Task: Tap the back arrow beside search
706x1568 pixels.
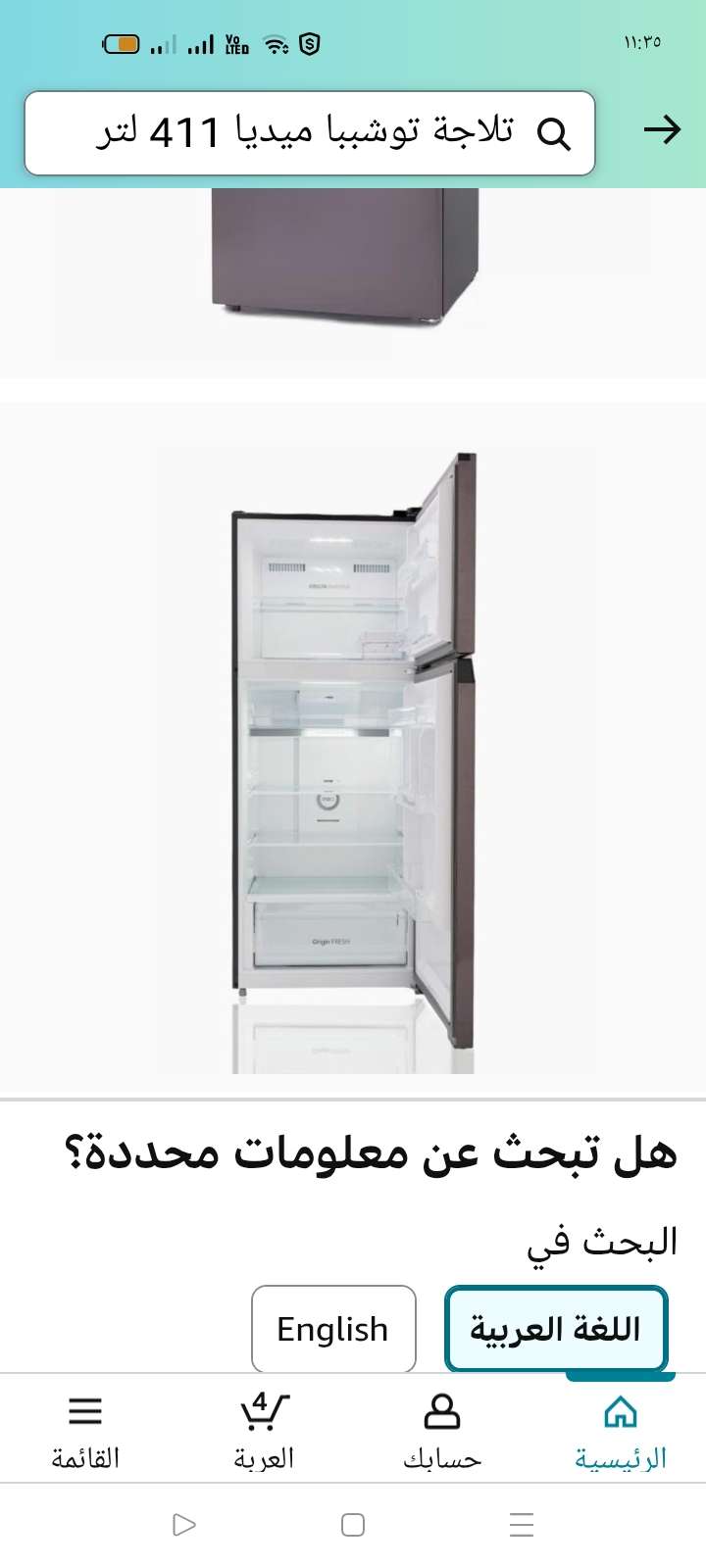Action: coord(662,130)
